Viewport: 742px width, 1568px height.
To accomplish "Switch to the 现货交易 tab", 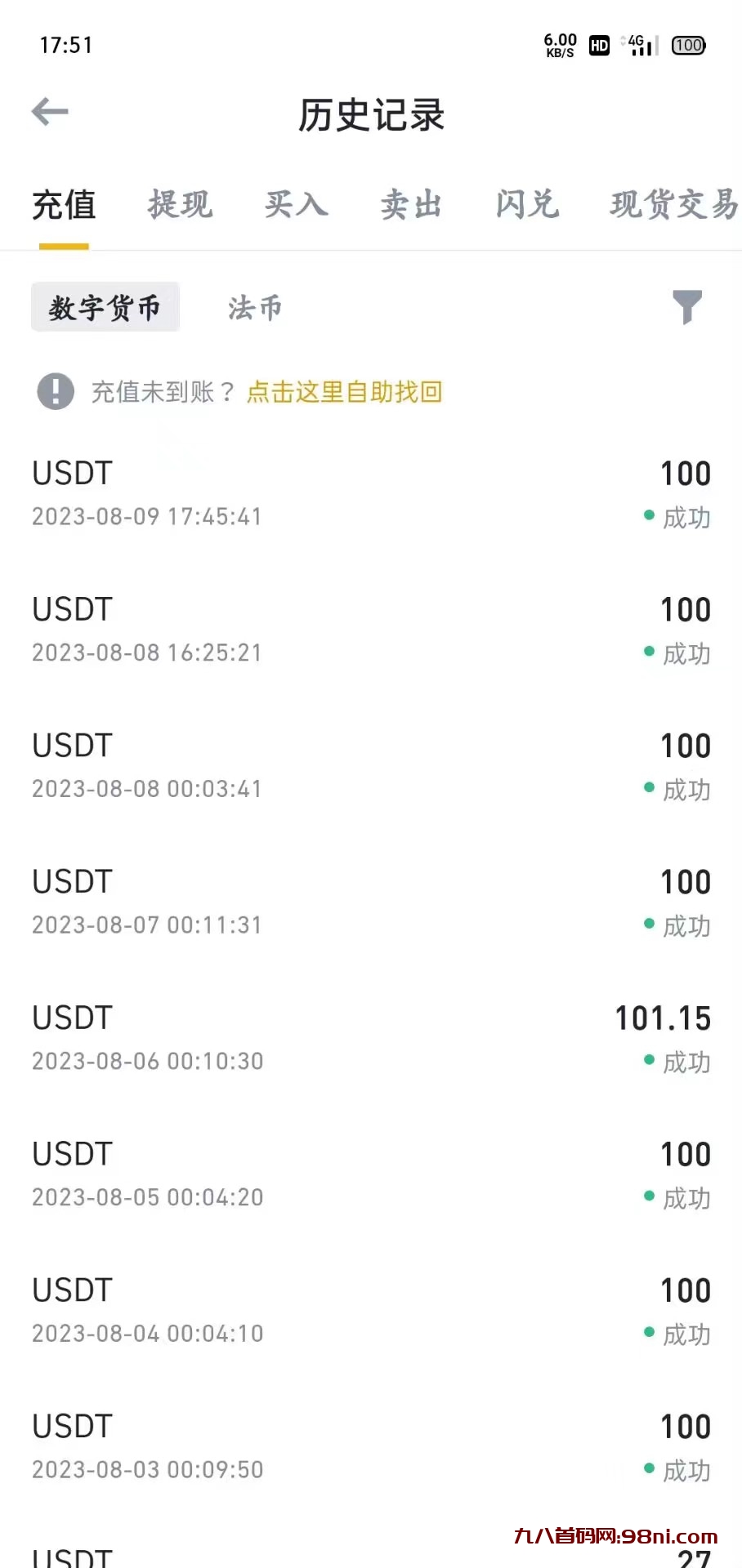I will point(673,204).
